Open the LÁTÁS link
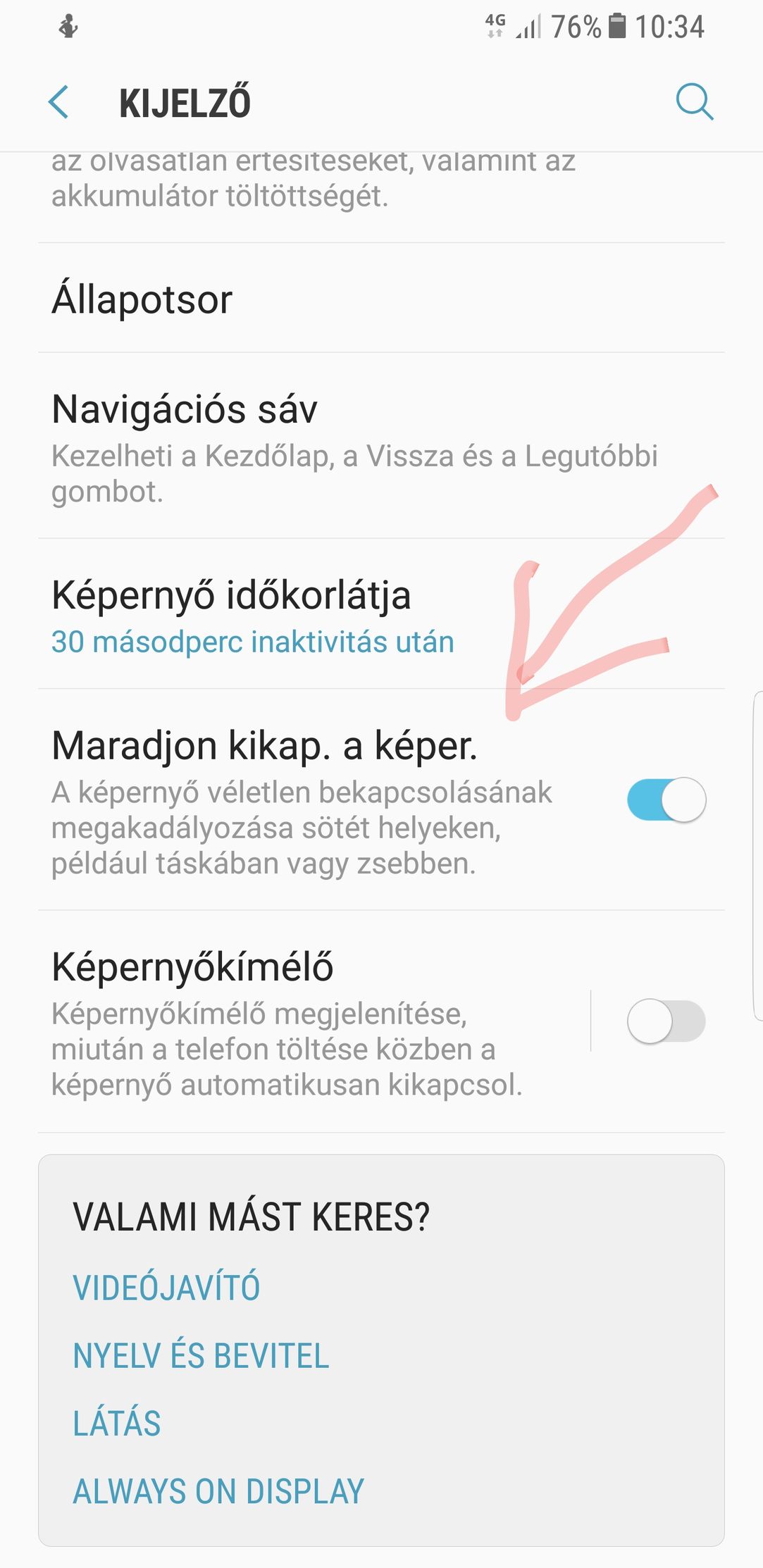Image resolution: width=763 pixels, height=1568 pixels. pos(117,1423)
